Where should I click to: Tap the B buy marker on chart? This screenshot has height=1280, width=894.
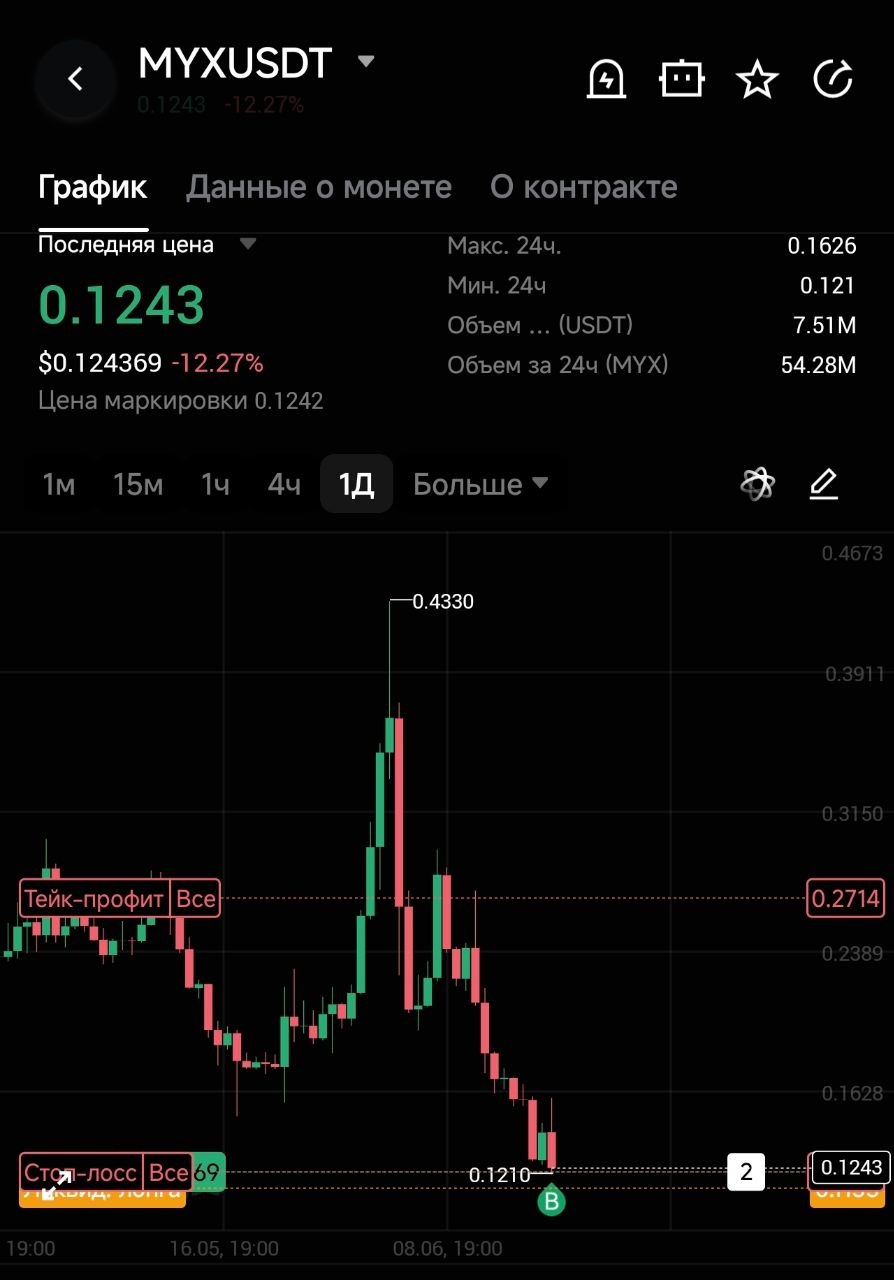pyautogui.click(x=551, y=1201)
